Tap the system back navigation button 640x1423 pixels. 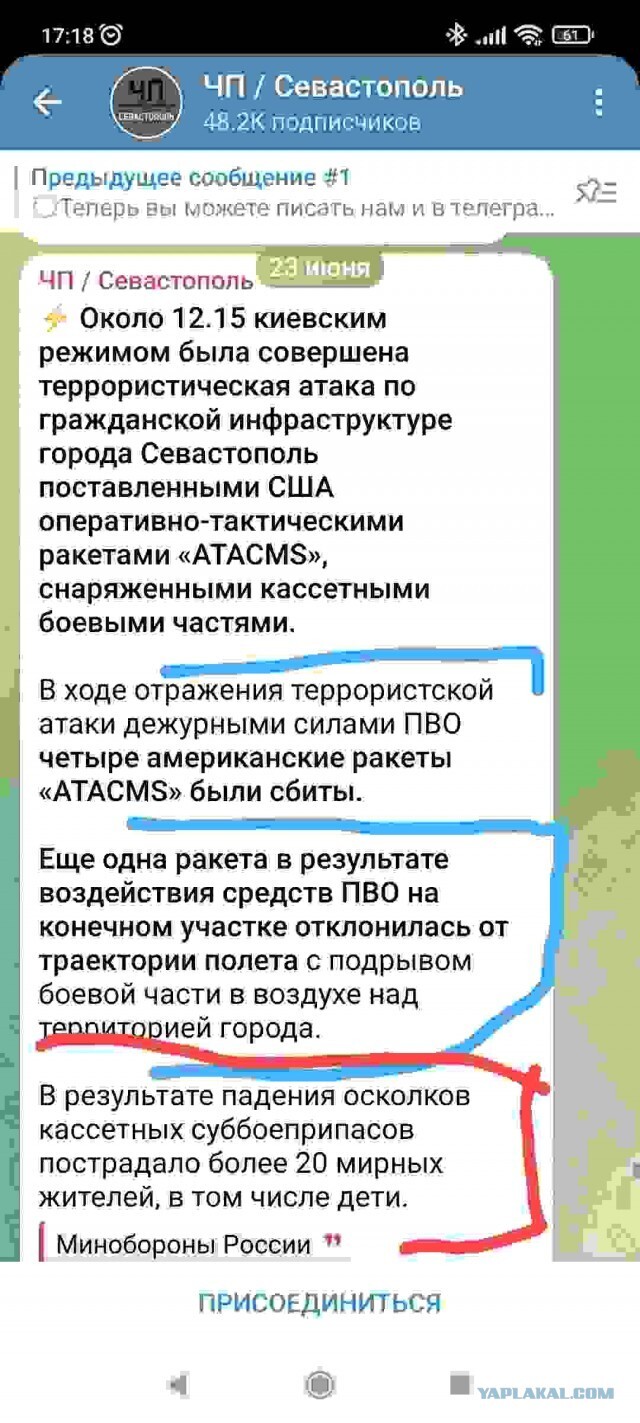(179, 1384)
